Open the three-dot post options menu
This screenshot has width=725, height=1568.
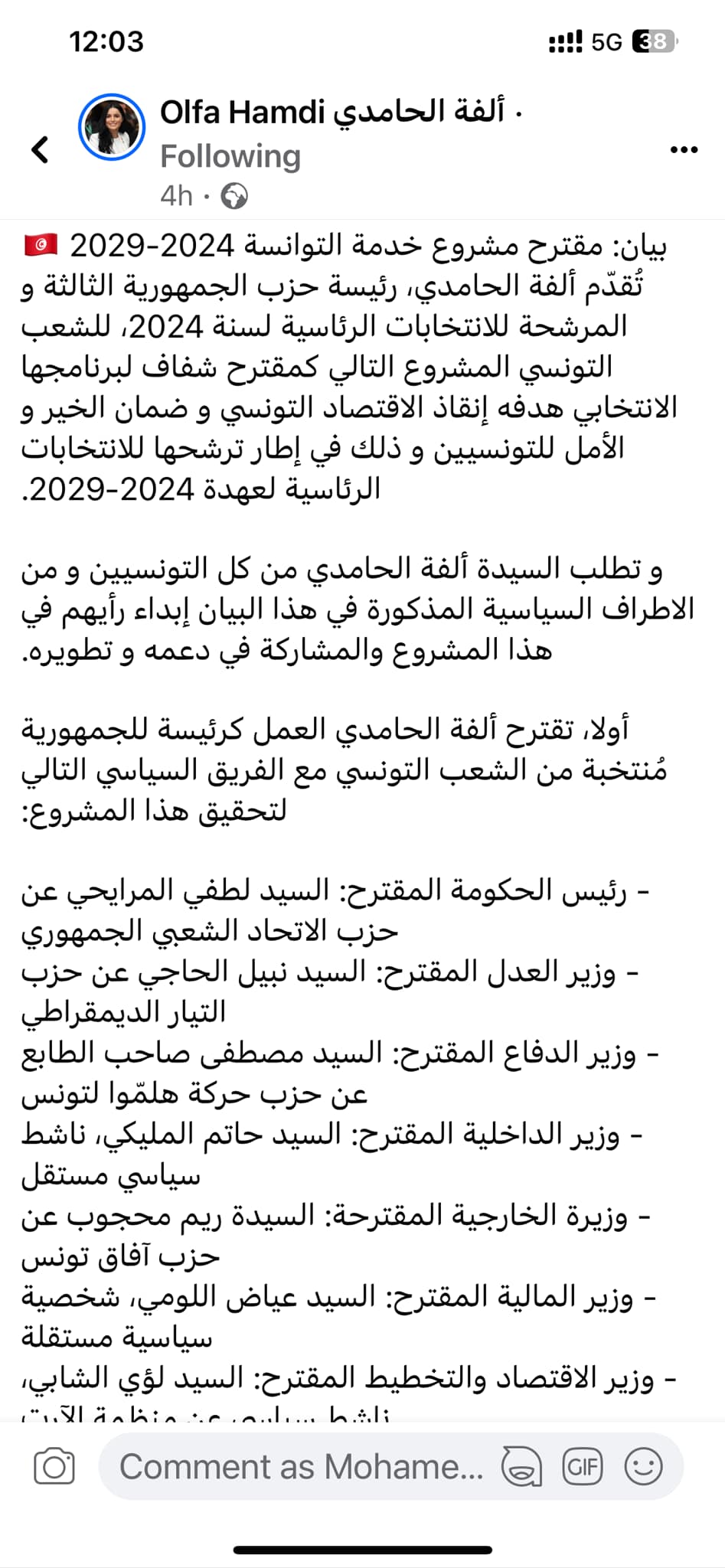click(684, 150)
